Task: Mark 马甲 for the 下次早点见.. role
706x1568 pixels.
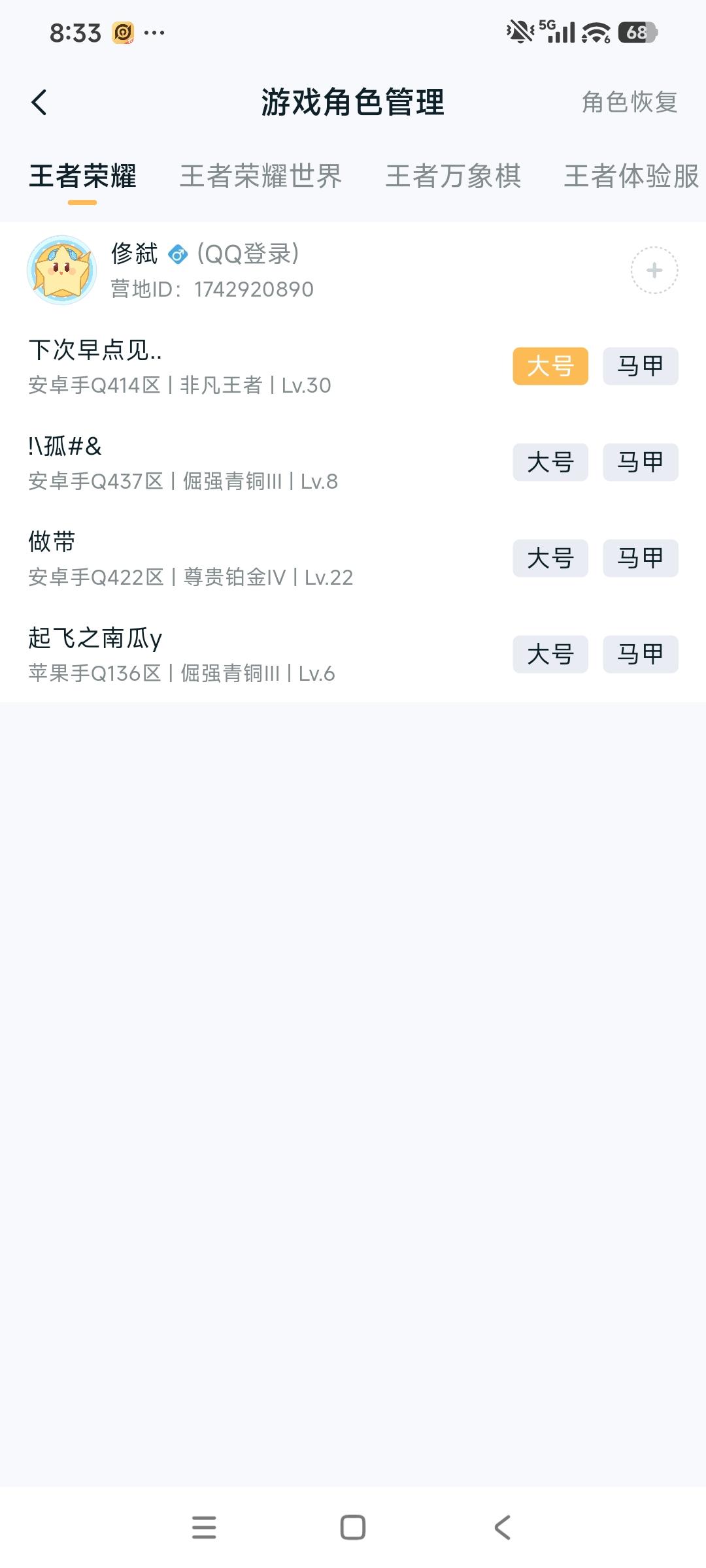Action: point(639,367)
